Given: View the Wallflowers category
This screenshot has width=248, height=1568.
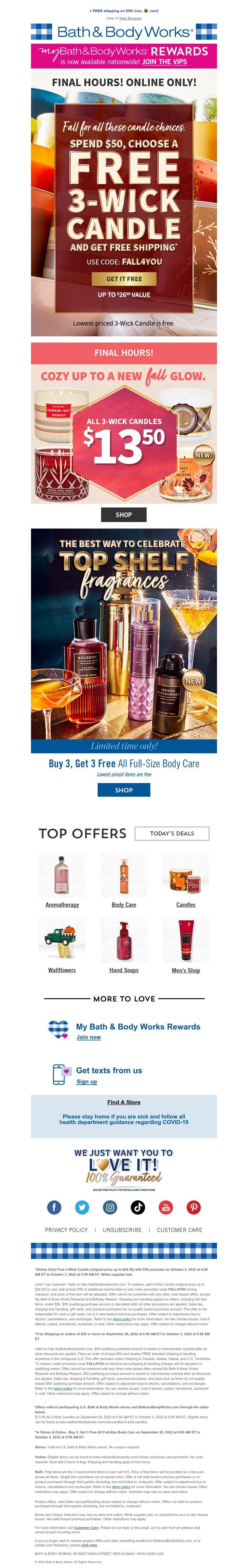Looking at the screenshot, I should click(62, 970).
